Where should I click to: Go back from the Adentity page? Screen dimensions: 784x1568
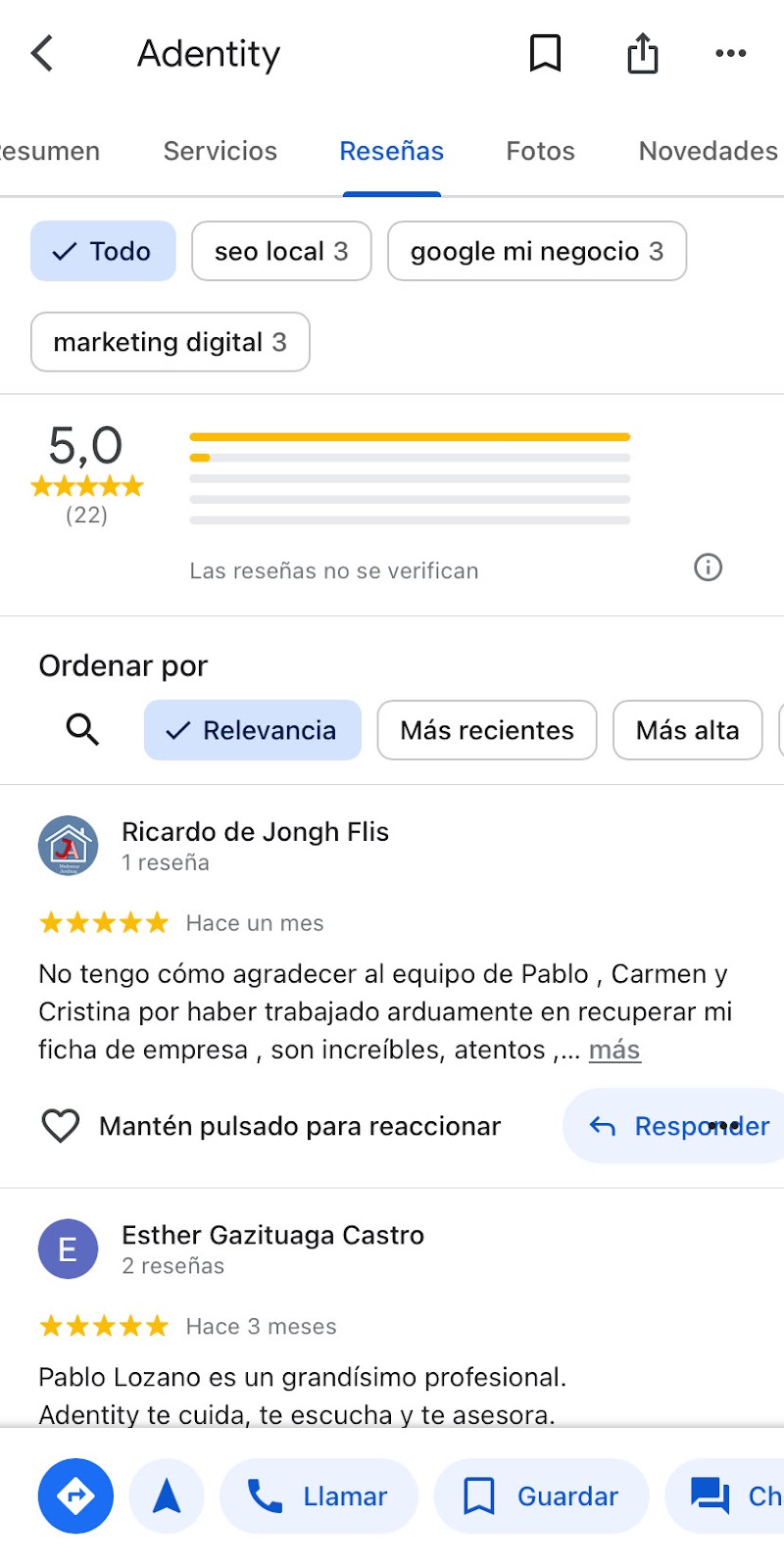42,54
